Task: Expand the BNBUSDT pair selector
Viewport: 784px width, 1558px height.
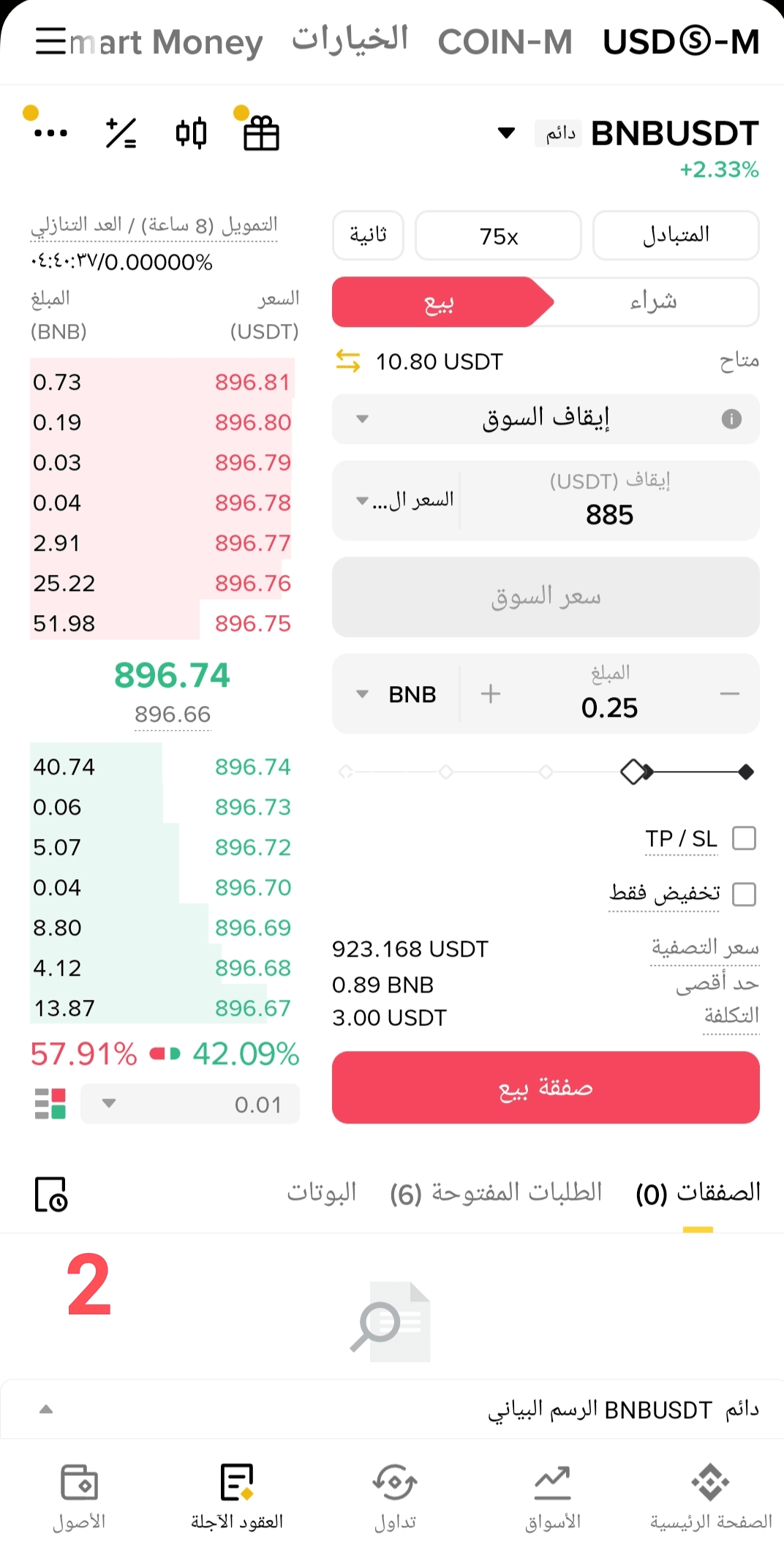Action: 506,133
